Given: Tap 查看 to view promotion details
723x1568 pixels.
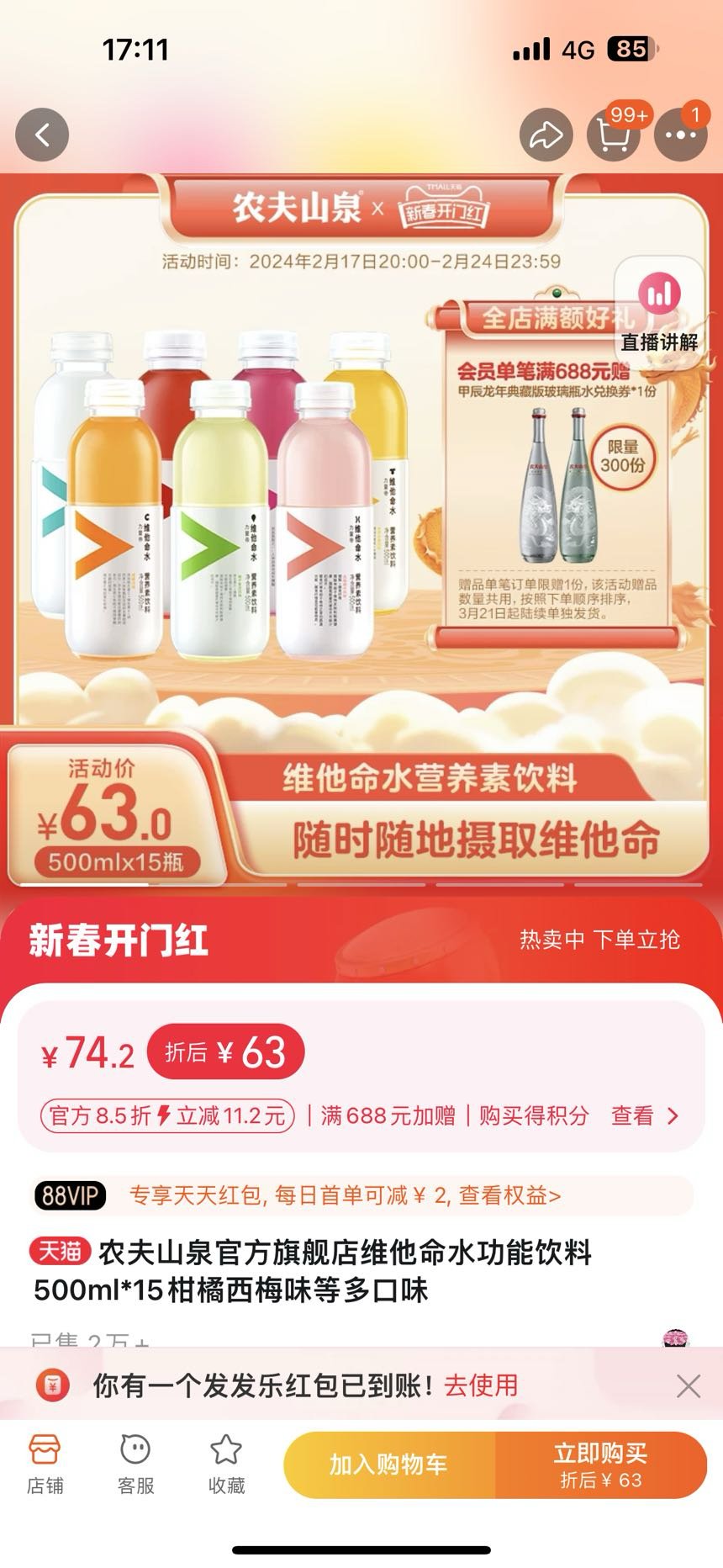Looking at the screenshot, I should tap(645, 1115).
